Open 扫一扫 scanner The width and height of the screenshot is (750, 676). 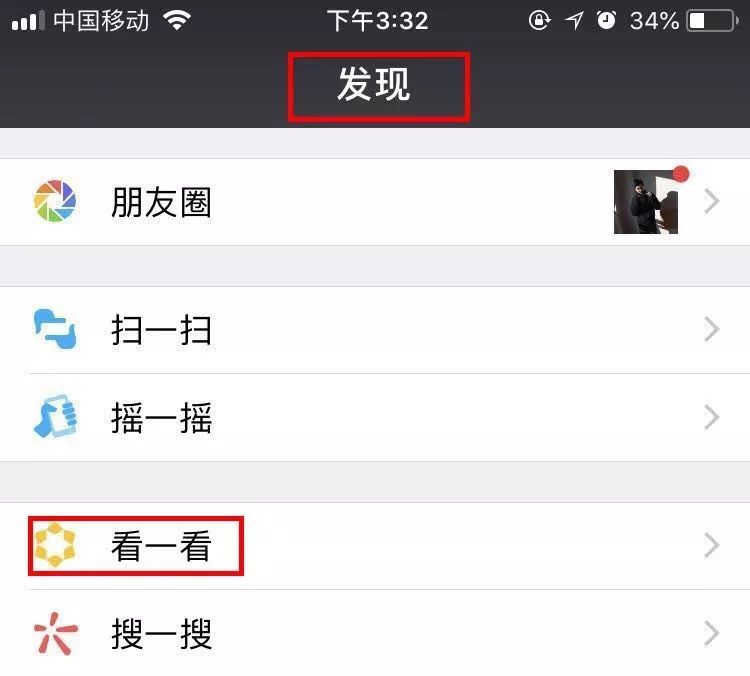(375, 330)
